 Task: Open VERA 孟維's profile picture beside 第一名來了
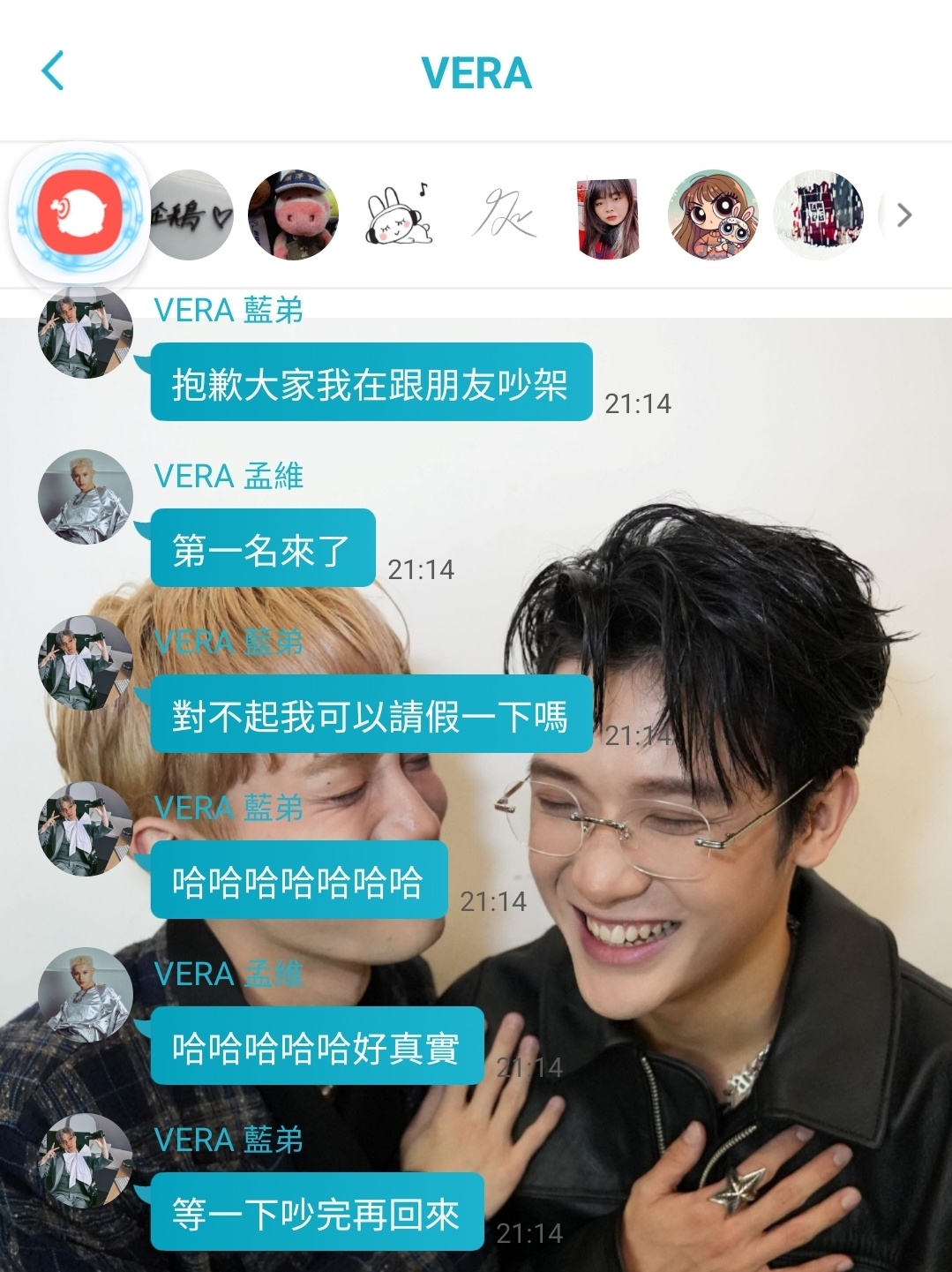[x=86, y=497]
